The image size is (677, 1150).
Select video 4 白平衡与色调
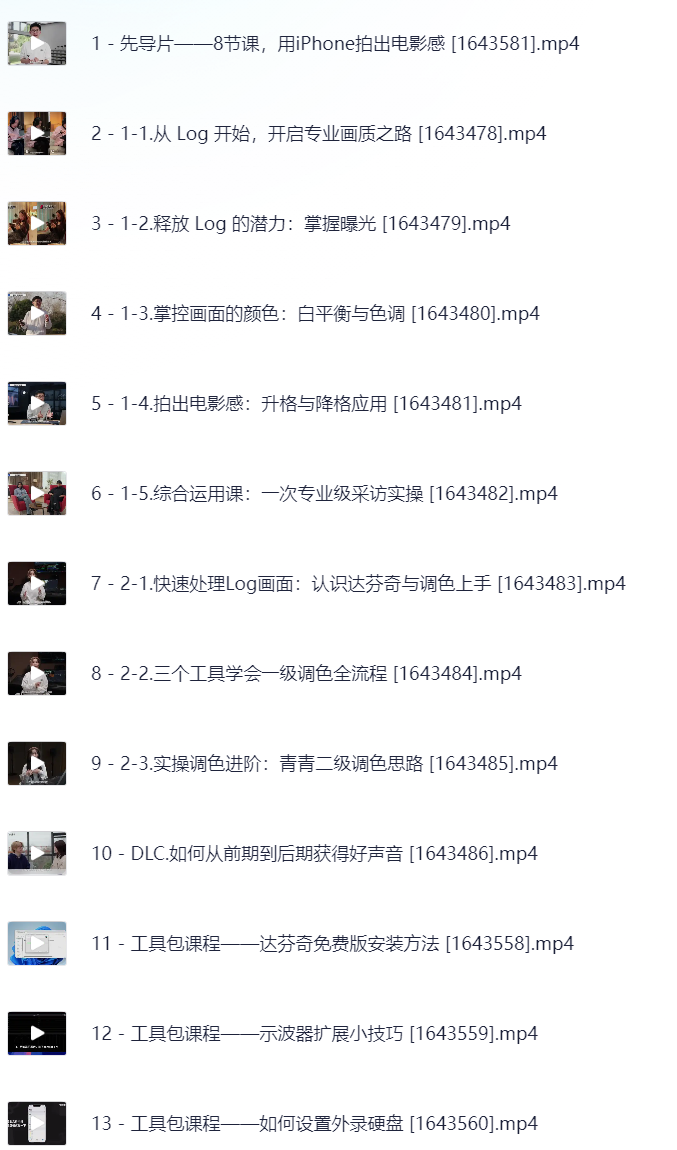[315, 314]
